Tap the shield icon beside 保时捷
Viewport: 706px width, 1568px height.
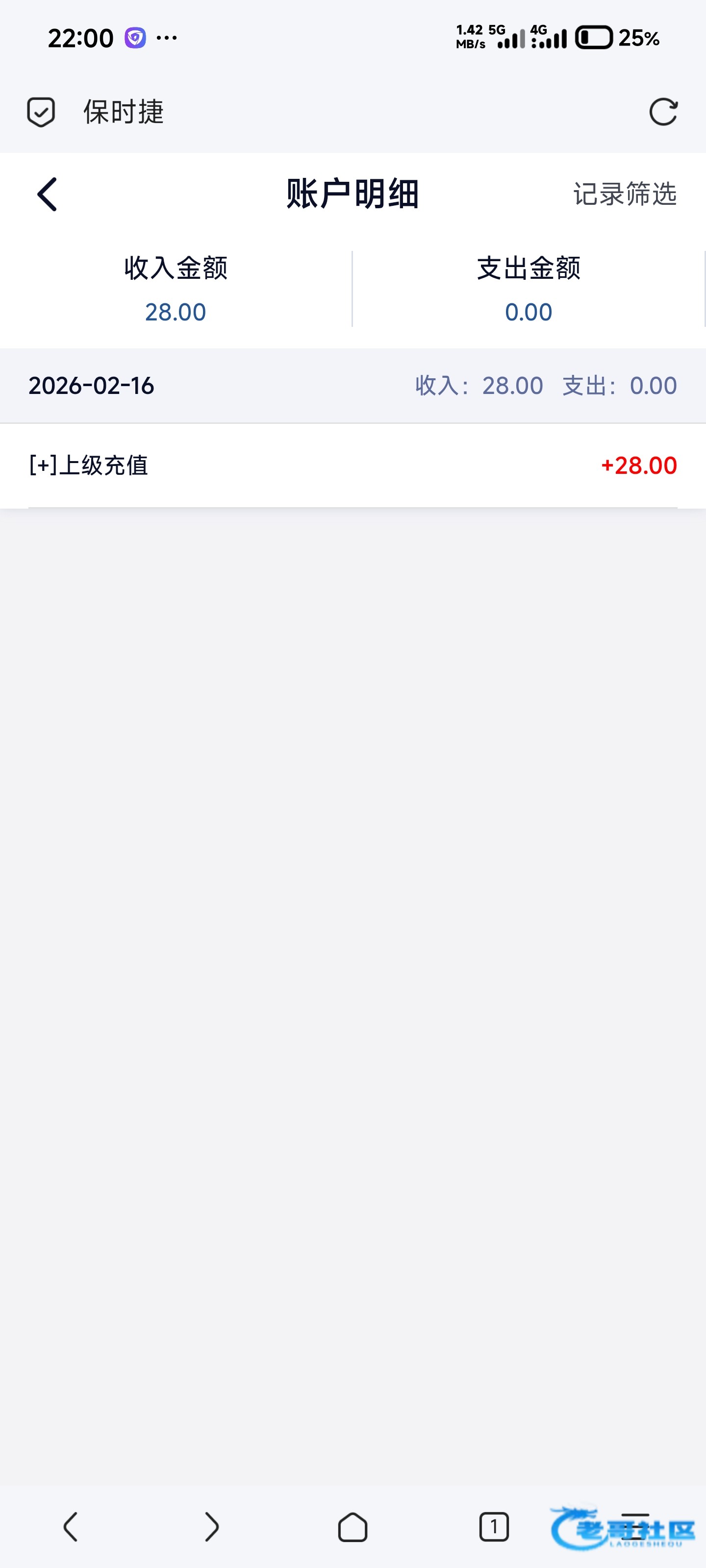41,112
